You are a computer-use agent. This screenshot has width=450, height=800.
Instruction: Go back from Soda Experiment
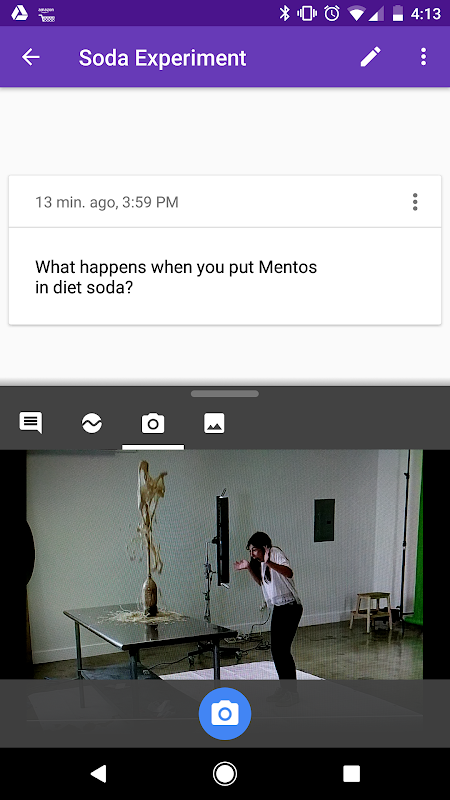coord(31,57)
